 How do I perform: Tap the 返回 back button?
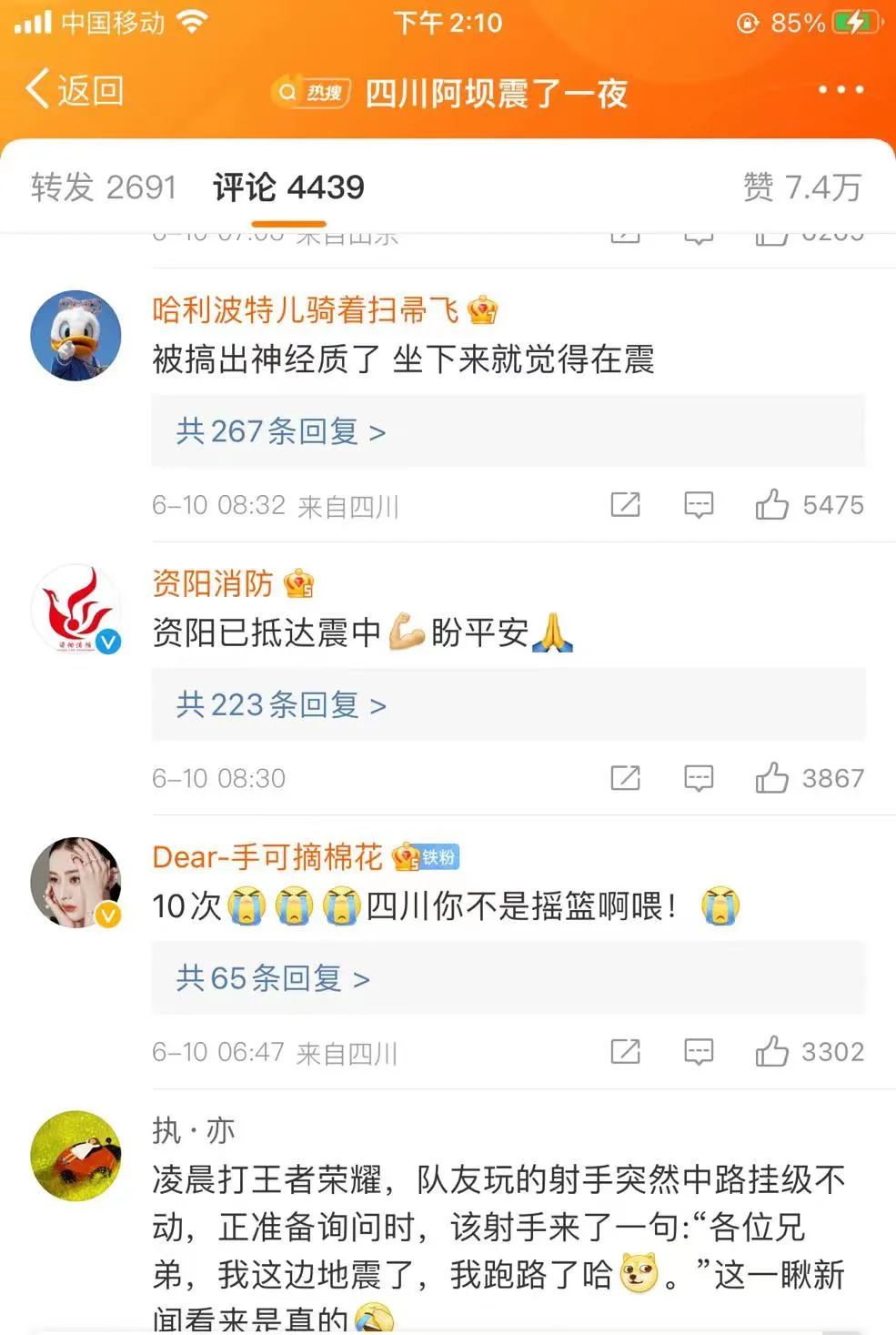click(75, 90)
